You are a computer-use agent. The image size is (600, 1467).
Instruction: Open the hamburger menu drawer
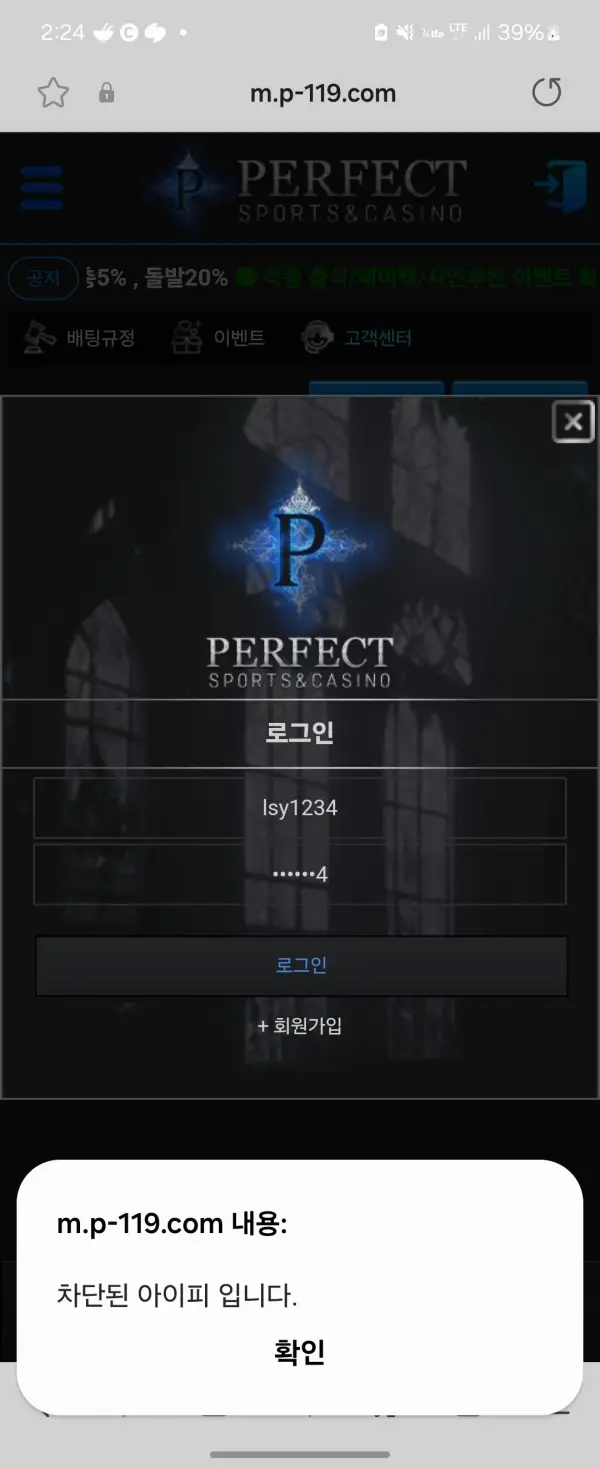(42, 187)
